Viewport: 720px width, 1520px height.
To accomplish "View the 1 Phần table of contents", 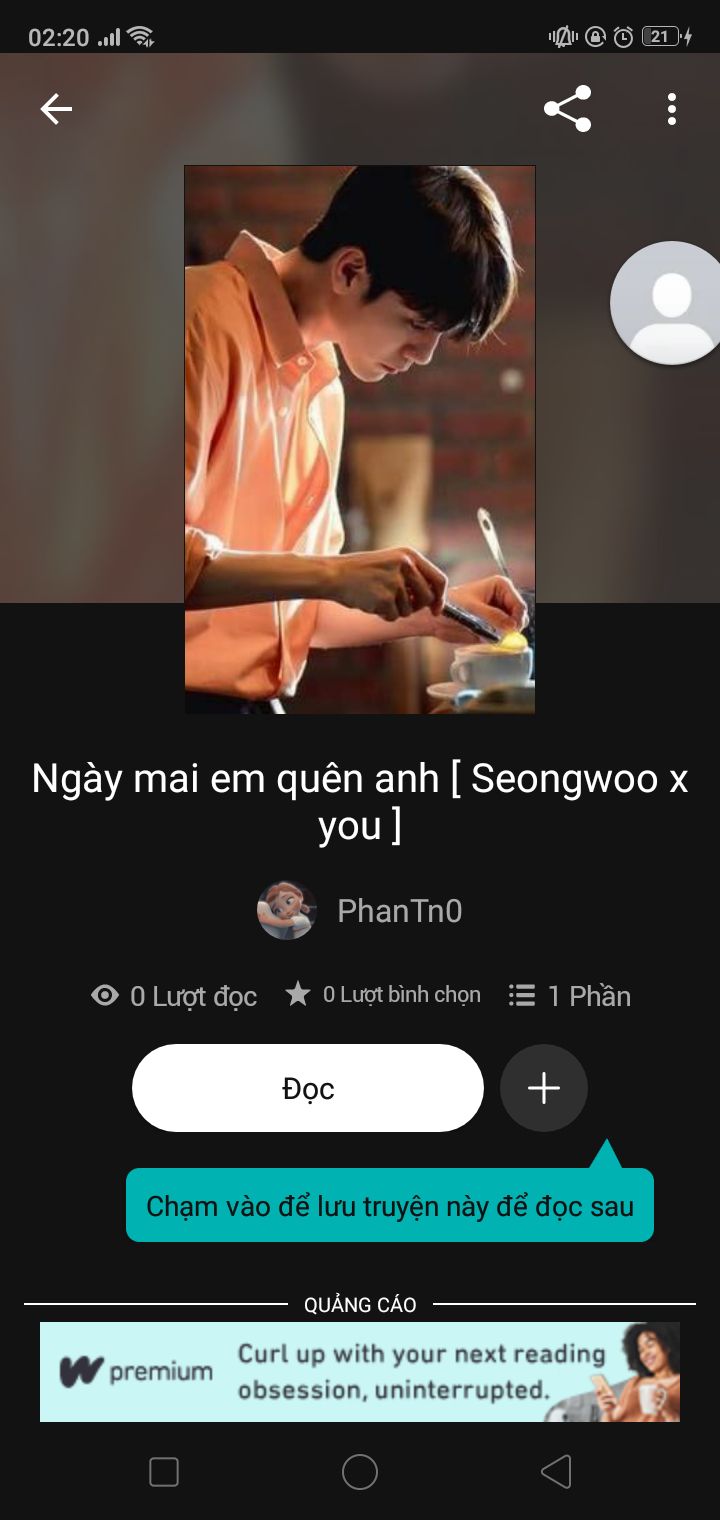I will [x=570, y=996].
